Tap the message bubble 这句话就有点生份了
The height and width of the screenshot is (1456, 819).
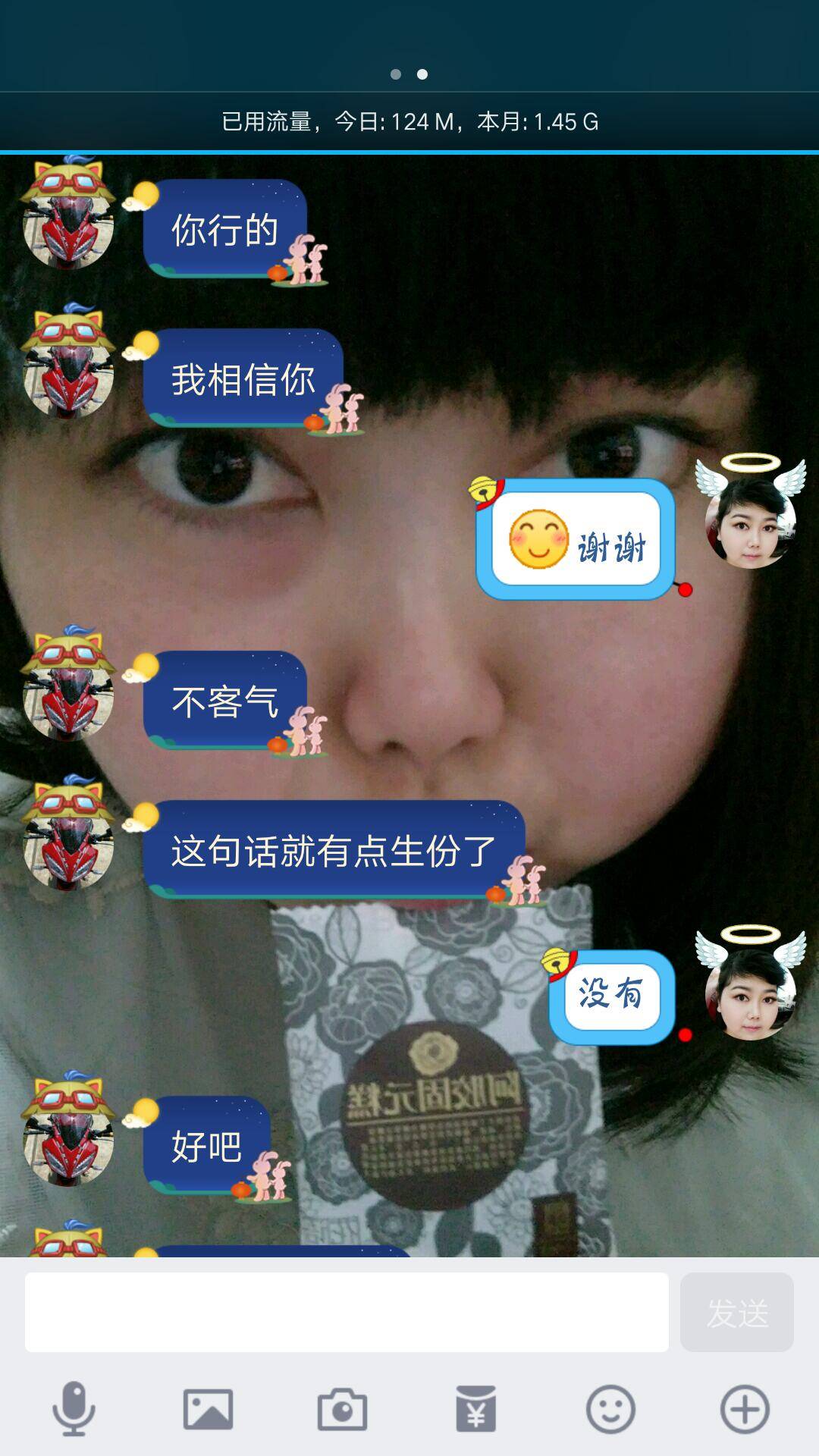[x=334, y=851]
